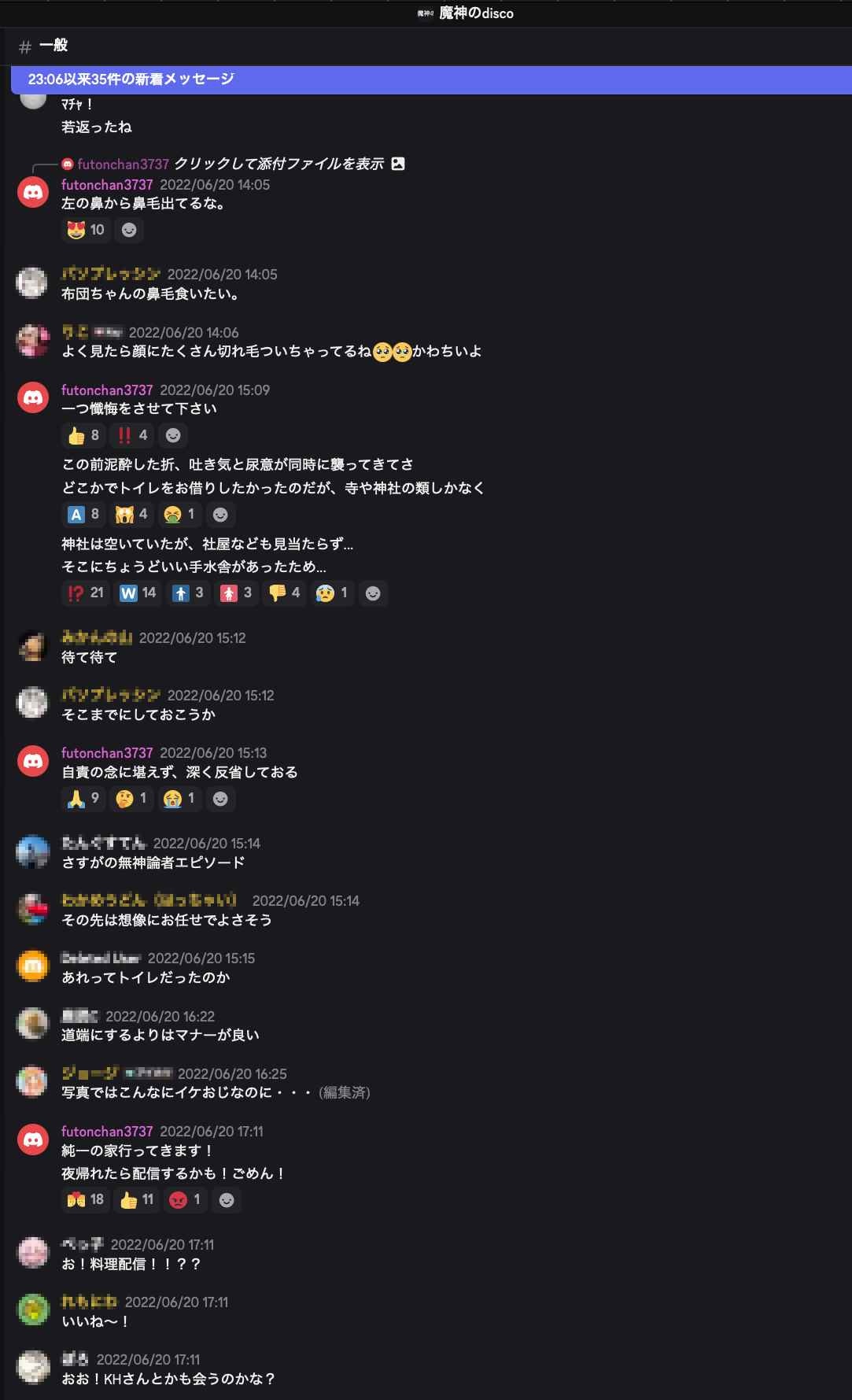Tap thumbs-up reaction with 8 votes
This screenshot has height=1400, width=852.
point(84,435)
